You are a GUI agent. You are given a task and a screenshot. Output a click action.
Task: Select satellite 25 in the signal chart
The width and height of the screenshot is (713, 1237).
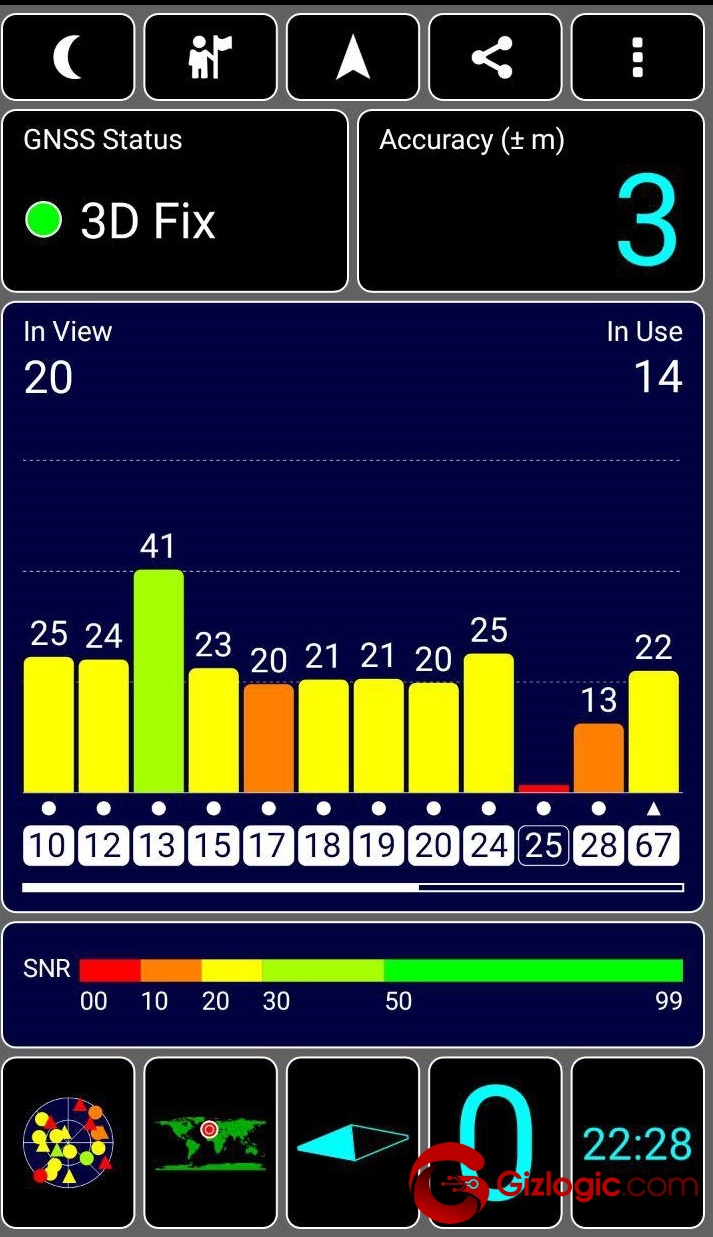[x=544, y=846]
